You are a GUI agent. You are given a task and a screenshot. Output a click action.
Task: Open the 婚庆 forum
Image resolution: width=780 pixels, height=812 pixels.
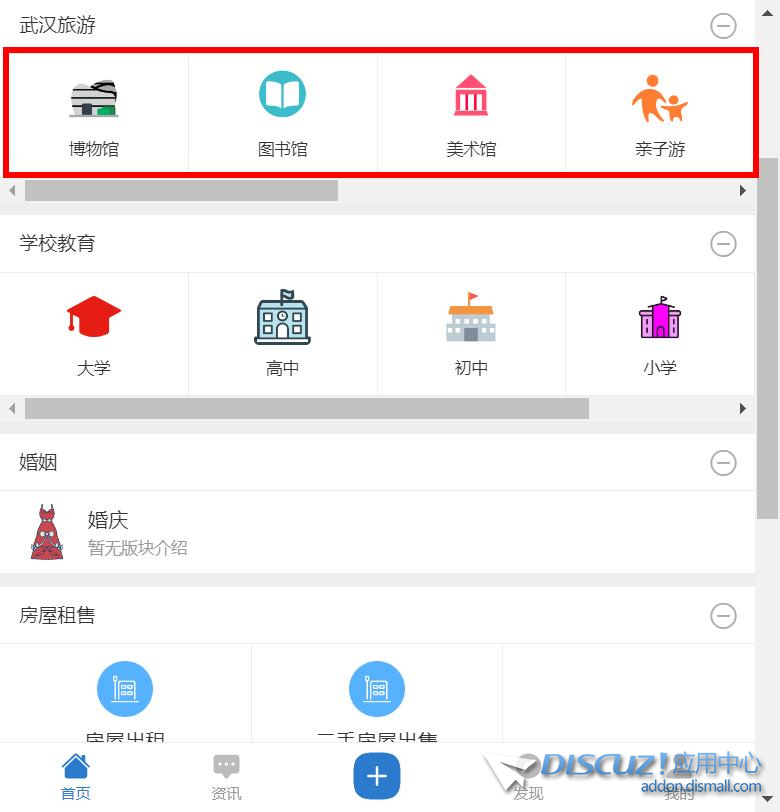click(x=108, y=532)
